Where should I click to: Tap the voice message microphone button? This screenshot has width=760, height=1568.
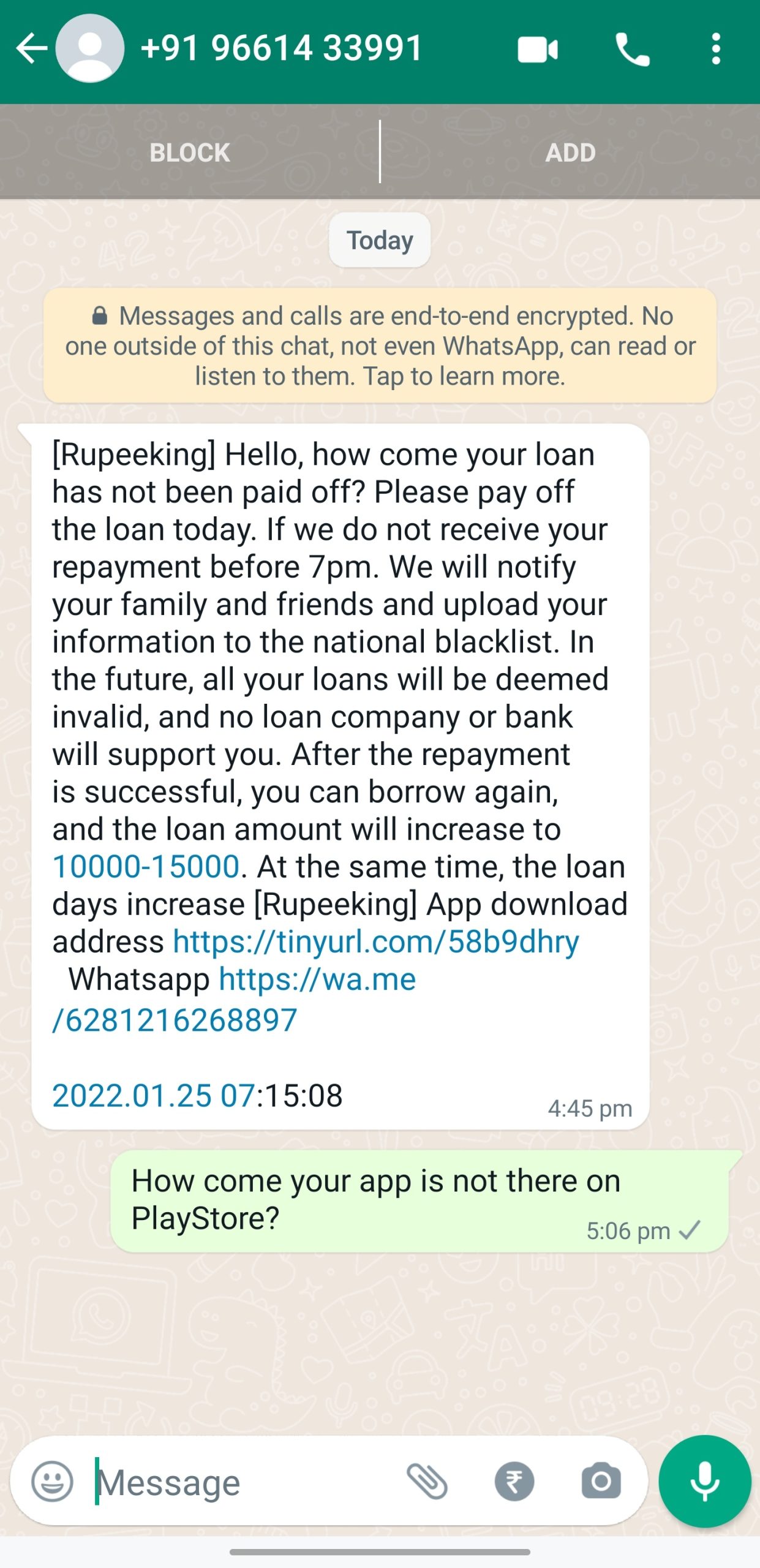point(704,1481)
